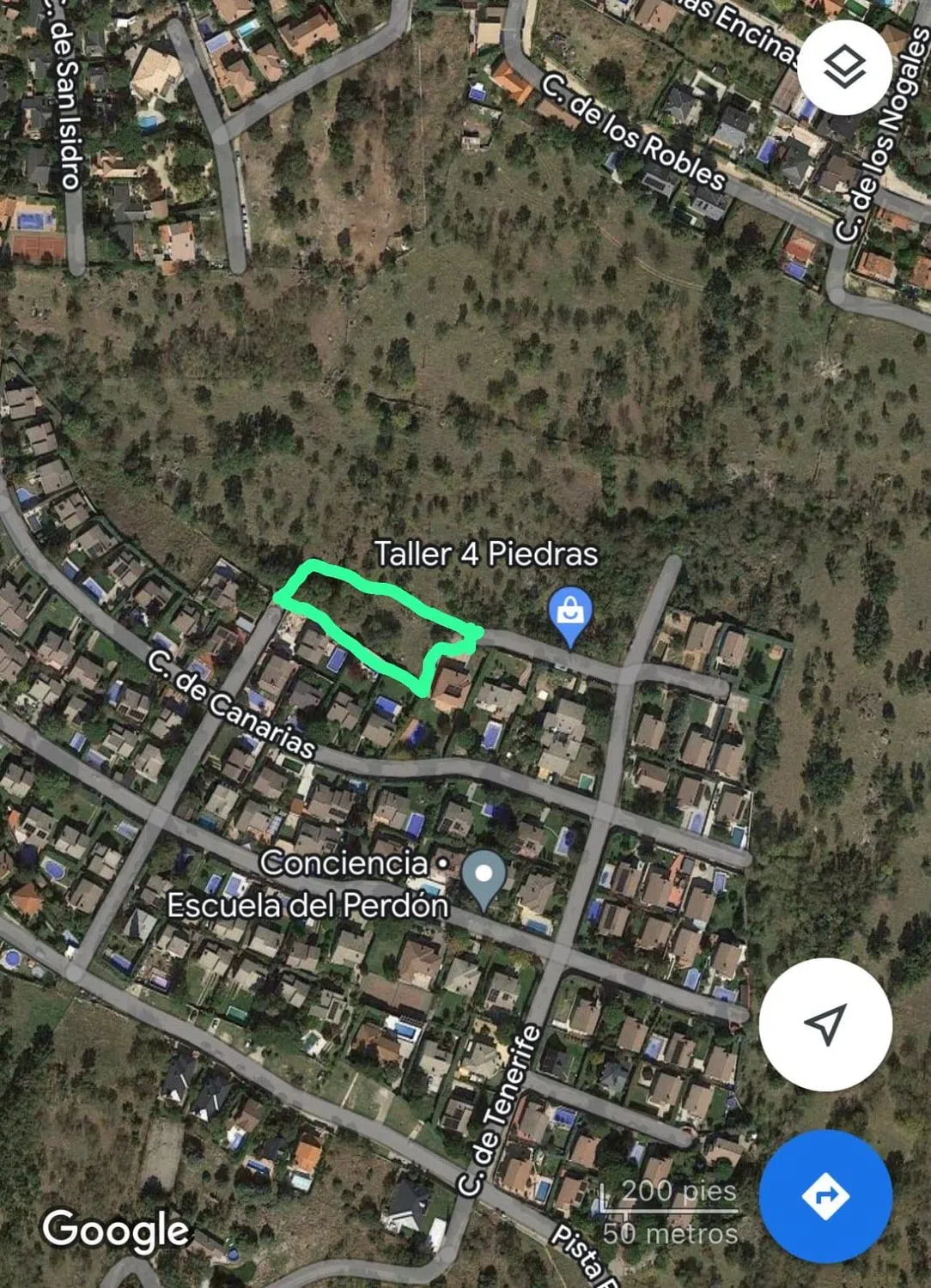Select the Conciencia Escuela del Perdón pin
The width and height of the screenshot is (931, 1288).
(484, 876)
